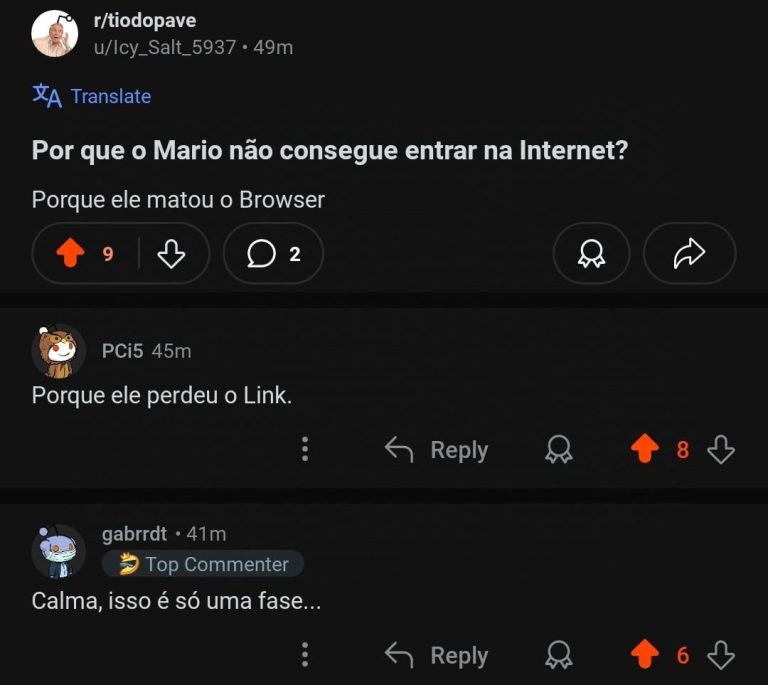Viewport: 768px width, 685px height.
Task: Open gabrrdt's profile
Action: point(134,534)
